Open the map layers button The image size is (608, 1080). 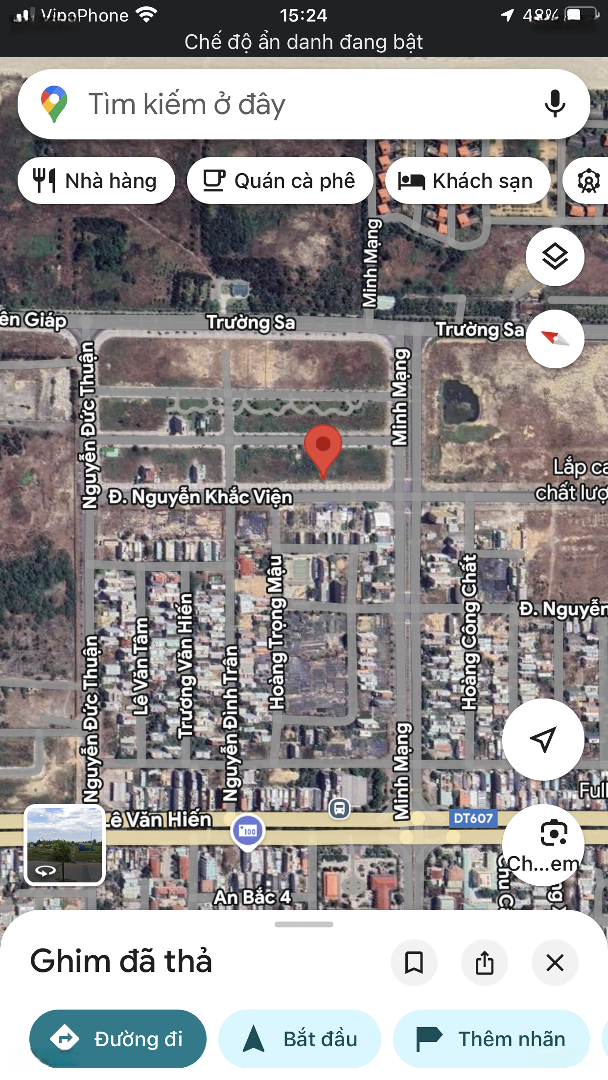555,257
